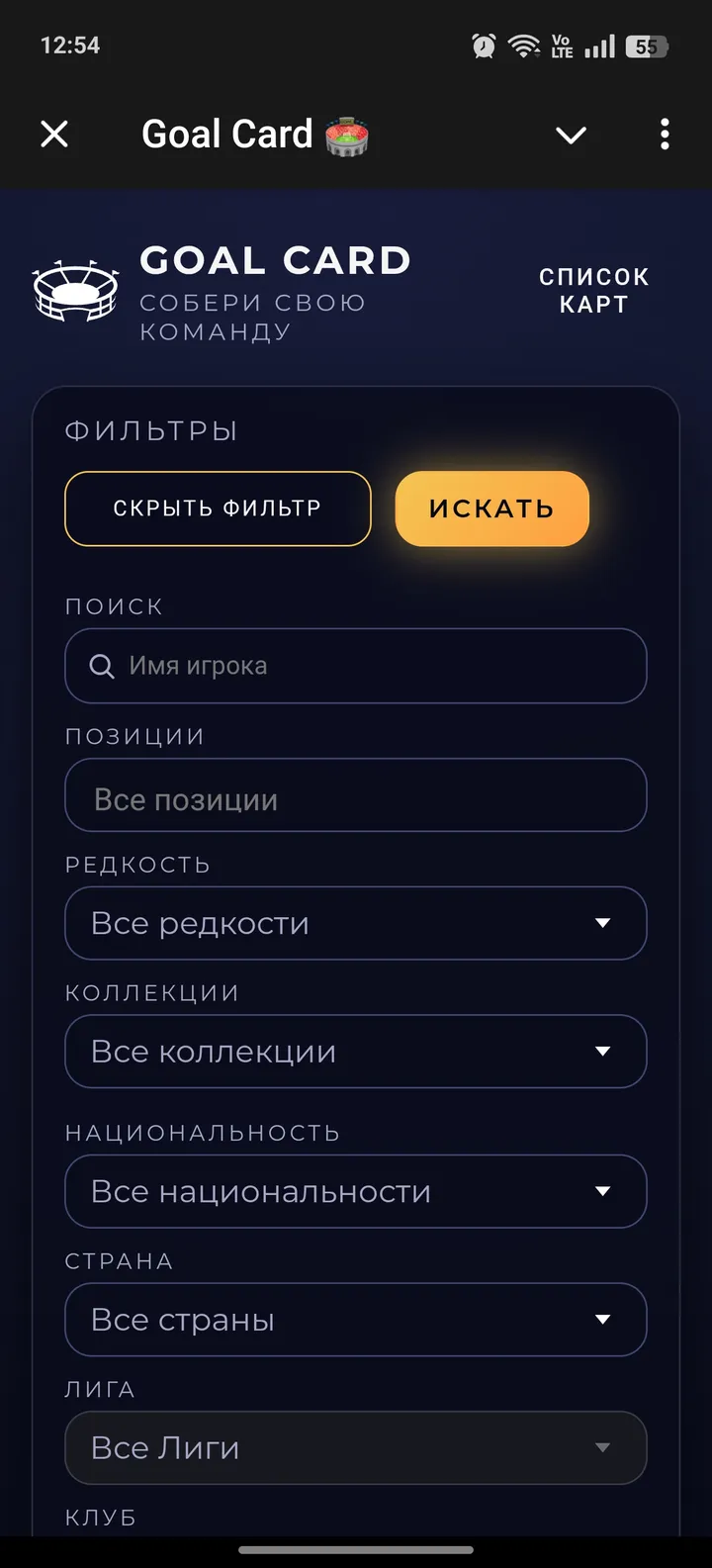Open the ЛИГА selector showing Все Лиги
Screen dimensions: 712x1568
[x=356, y=1447]
